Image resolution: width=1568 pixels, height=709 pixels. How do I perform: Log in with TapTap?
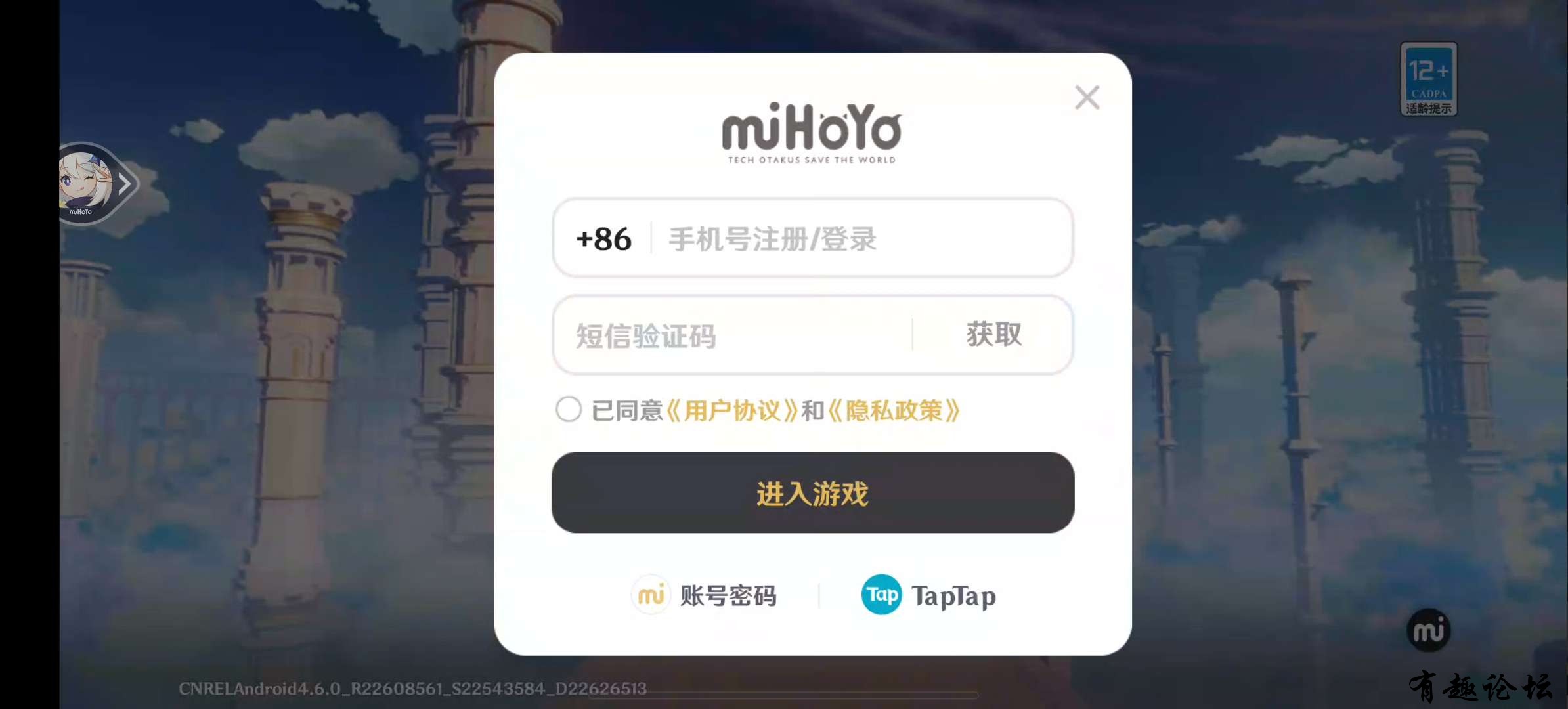coord(928,595)
